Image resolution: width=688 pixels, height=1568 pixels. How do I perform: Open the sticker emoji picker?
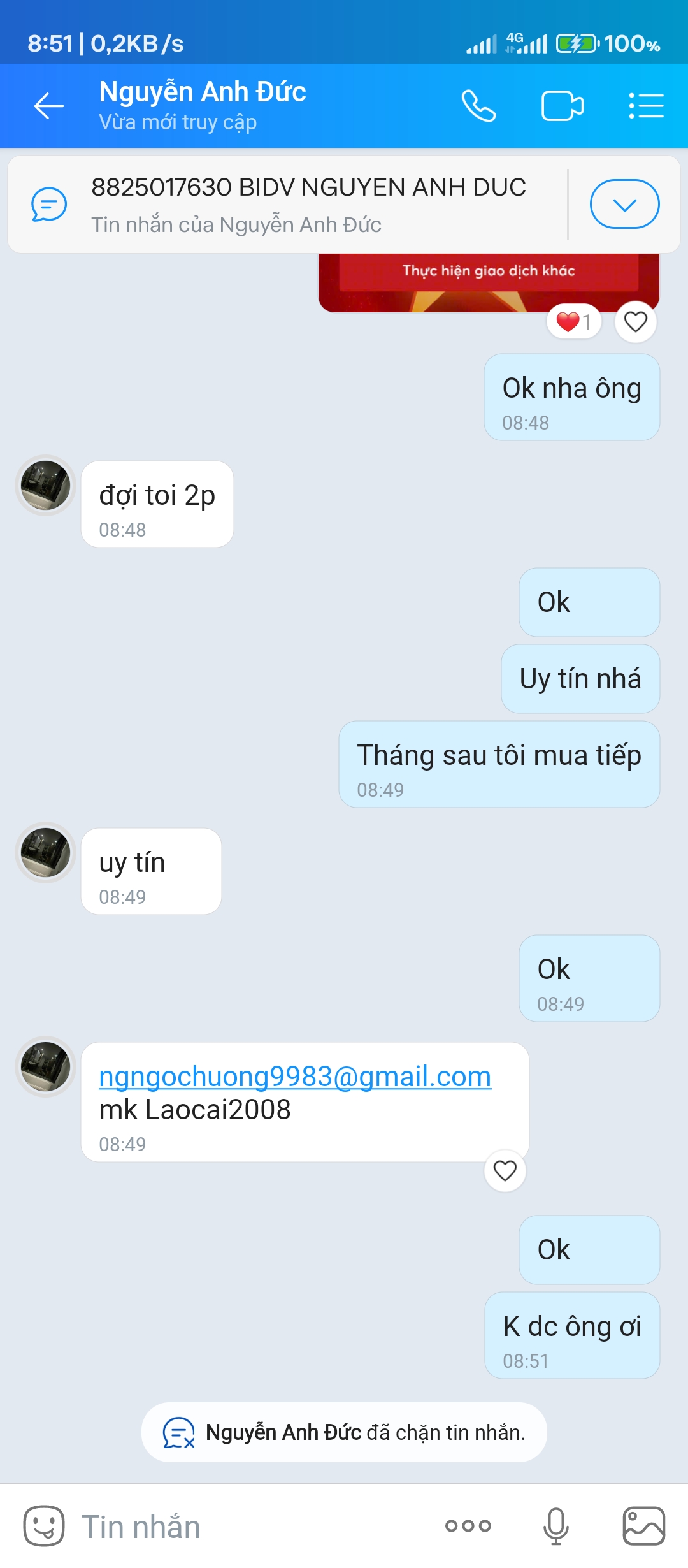coord(44,1526)
